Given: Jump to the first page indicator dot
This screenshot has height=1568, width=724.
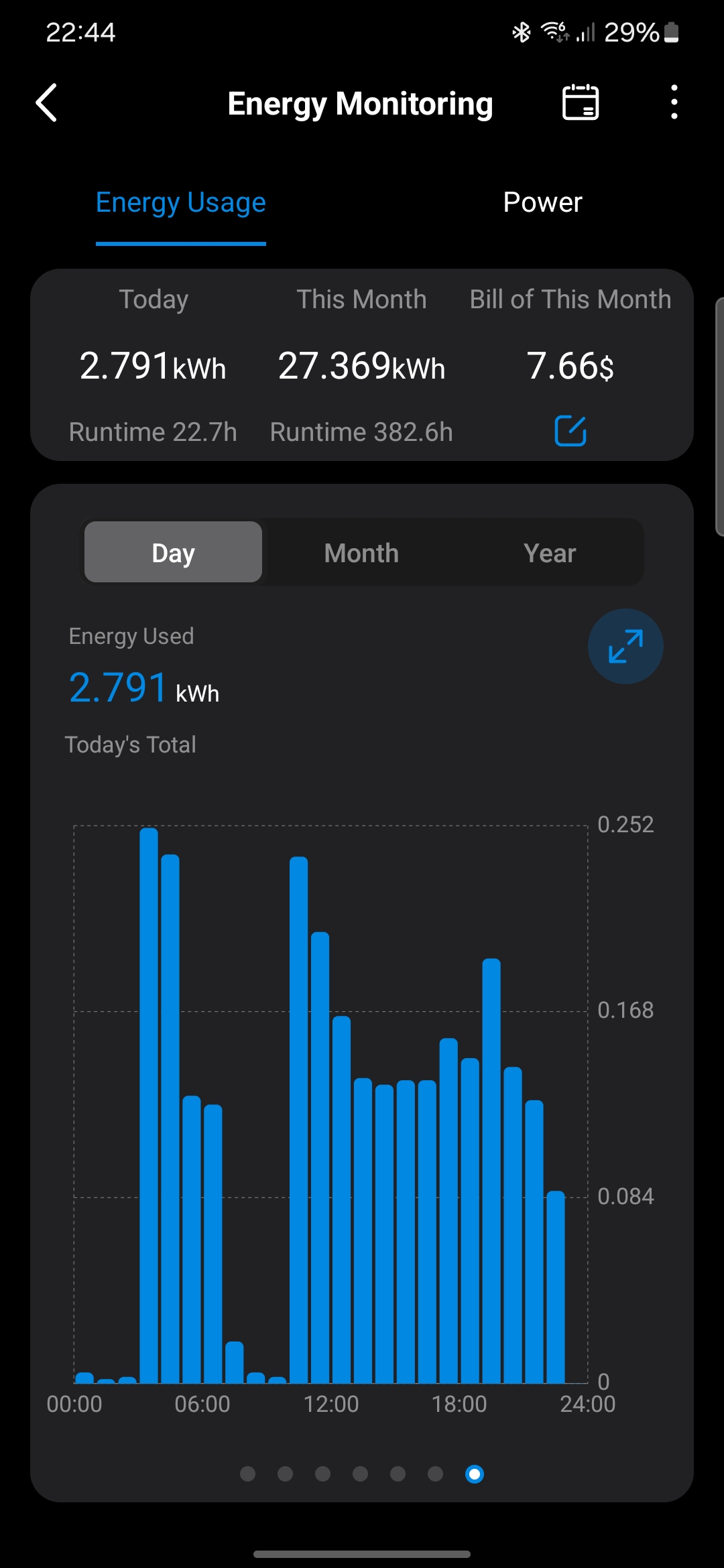Looking at the screenshot, I should coord(248,1474).
